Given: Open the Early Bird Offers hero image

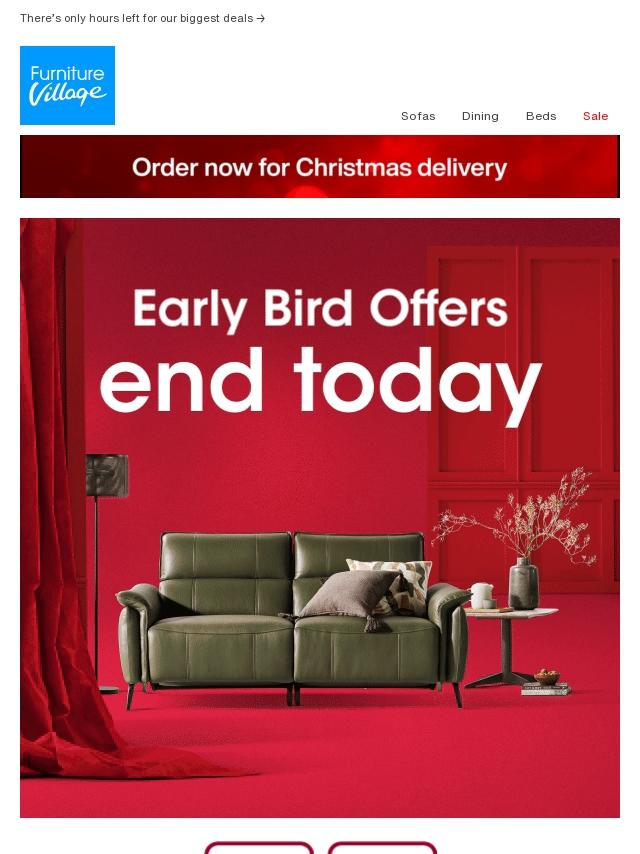Looking at the screenshot, I should tap(320, 518).
